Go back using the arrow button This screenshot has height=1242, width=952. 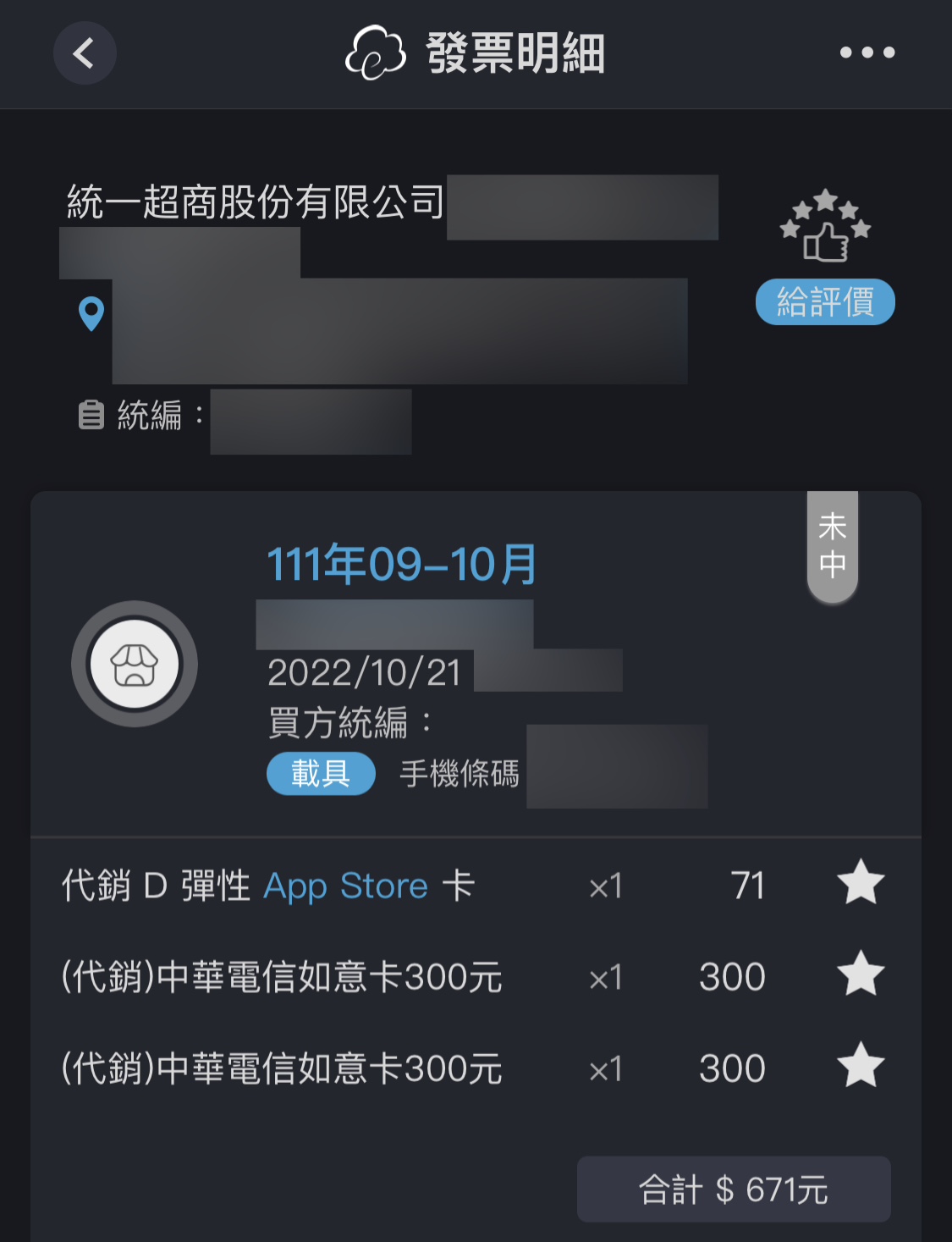pyautogui.click(x=84, y=53)
